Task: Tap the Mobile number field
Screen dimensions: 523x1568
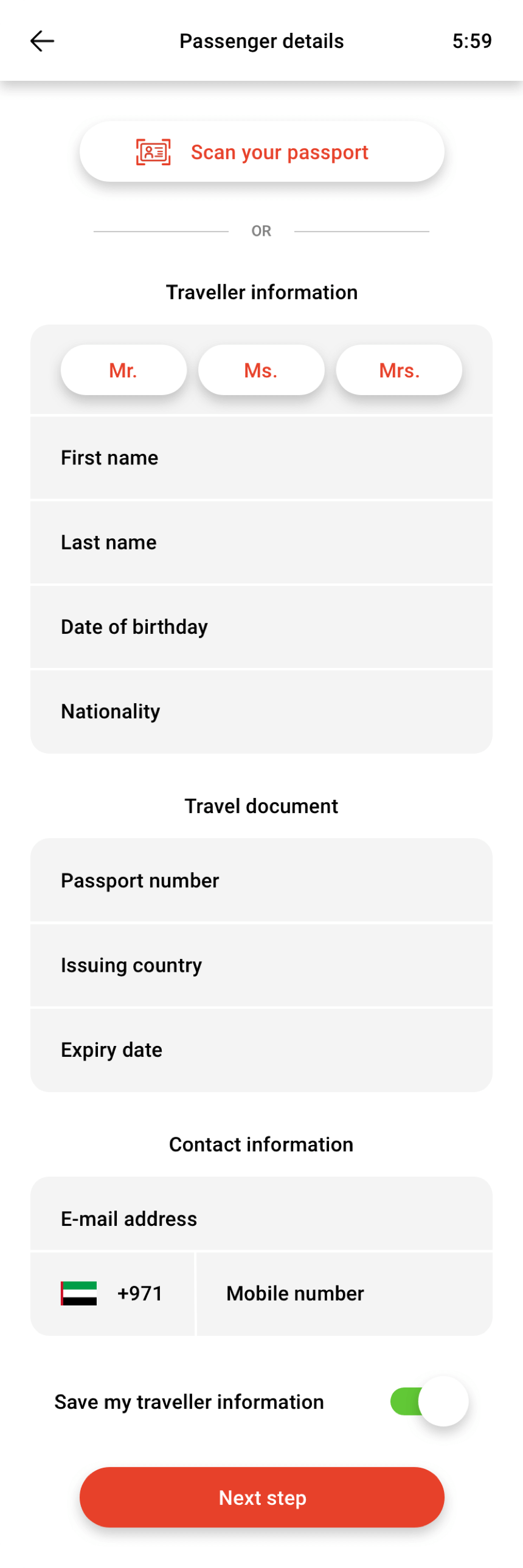Action: (x=344, y=1293)
